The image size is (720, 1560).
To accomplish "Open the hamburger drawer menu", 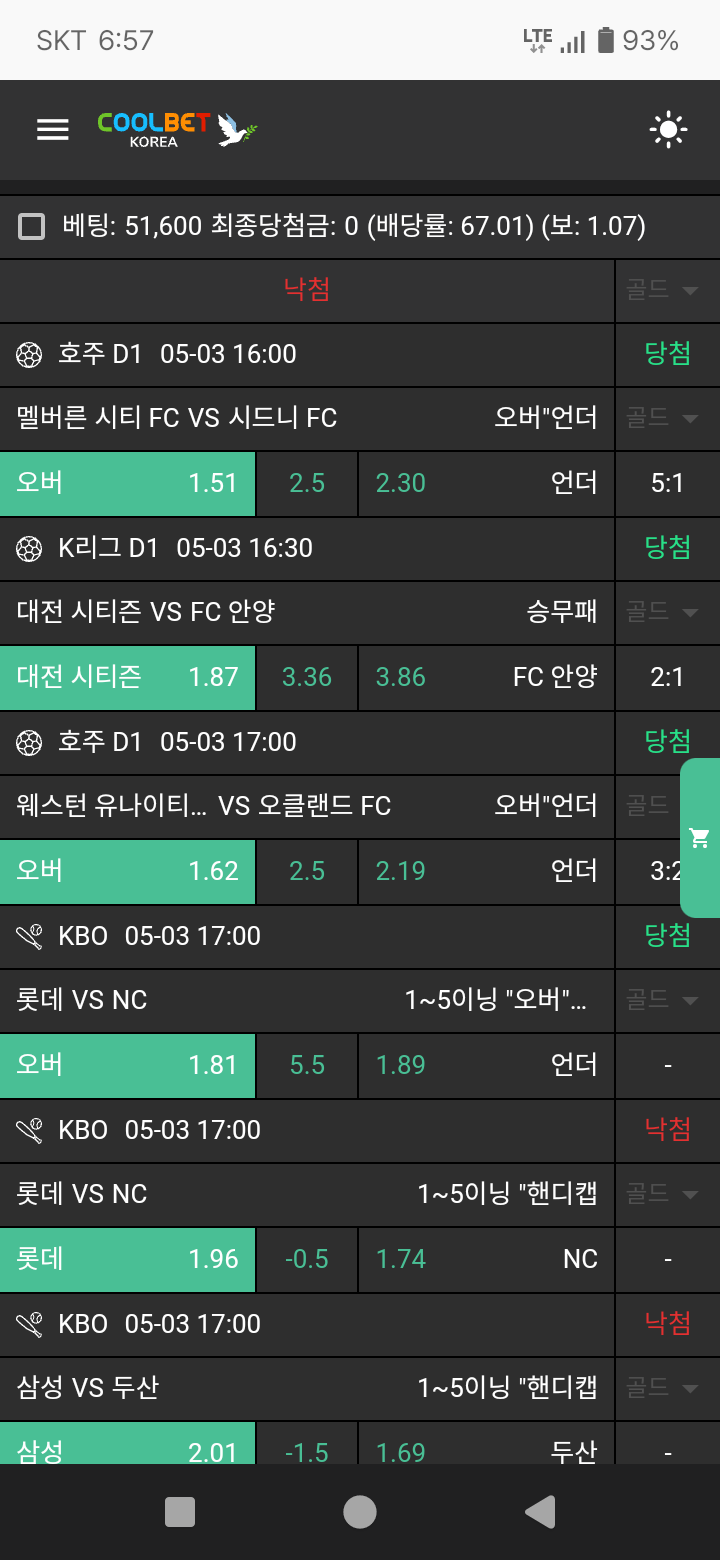I will tap(52, 130).
